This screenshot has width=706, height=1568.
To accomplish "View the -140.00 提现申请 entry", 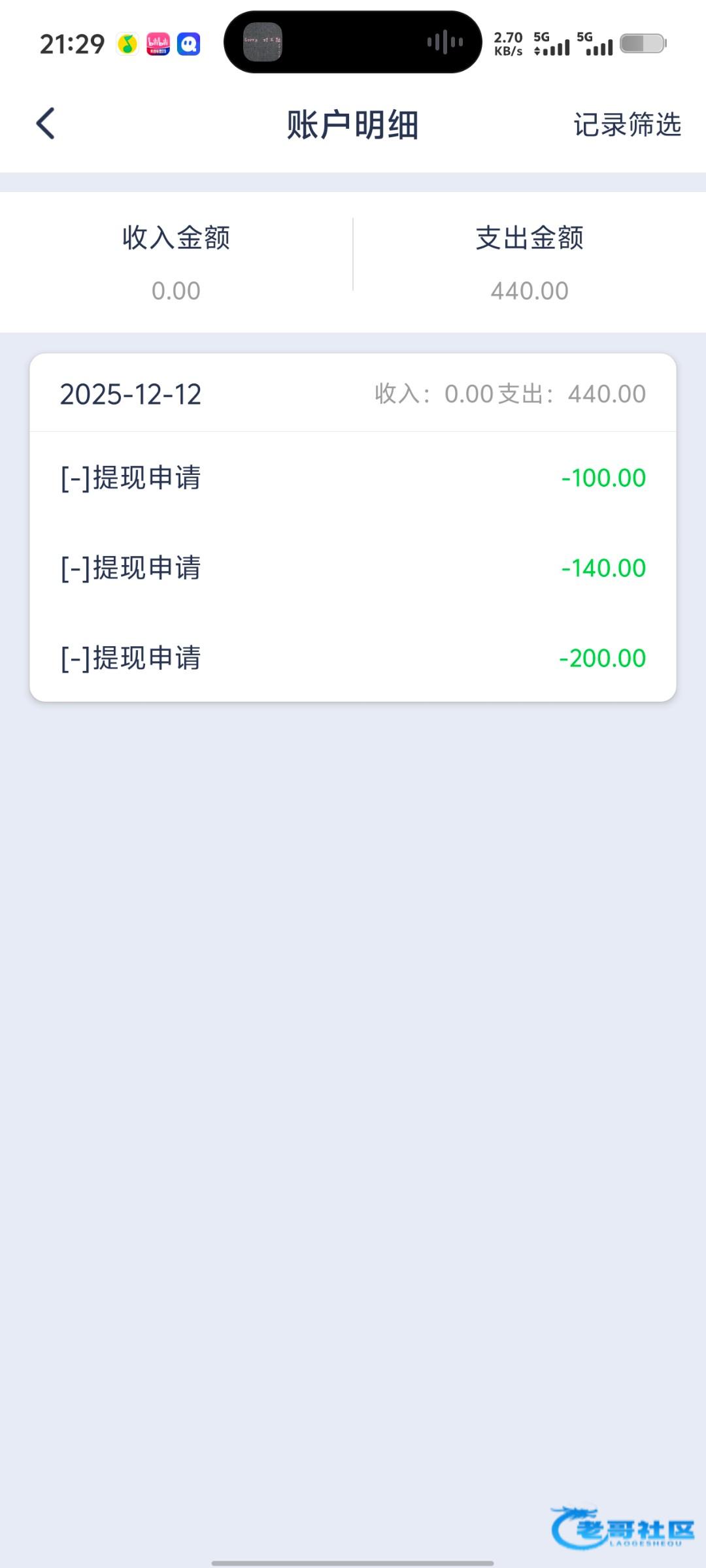I will (x=353, y=568).
